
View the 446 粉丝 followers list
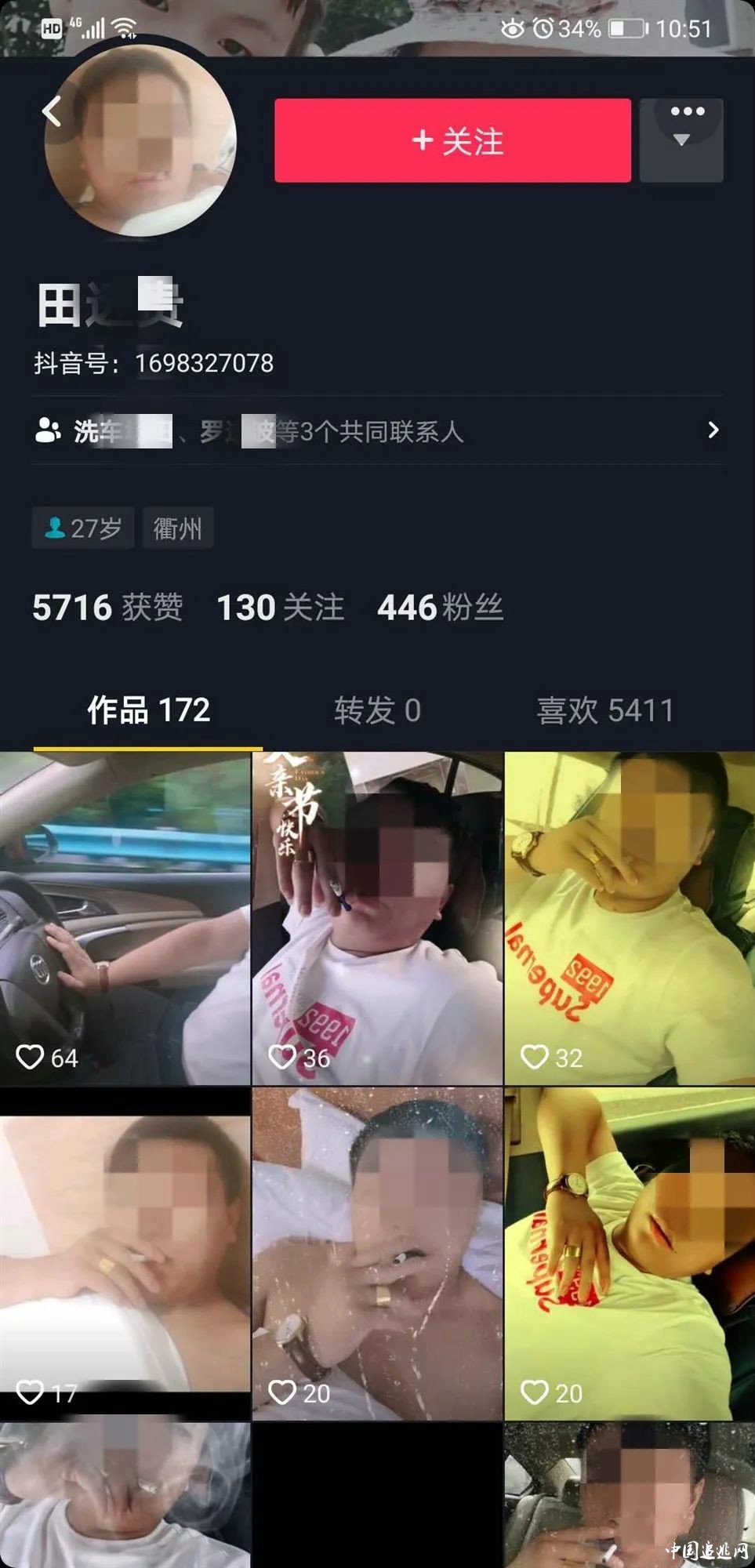tap(440, 608)
